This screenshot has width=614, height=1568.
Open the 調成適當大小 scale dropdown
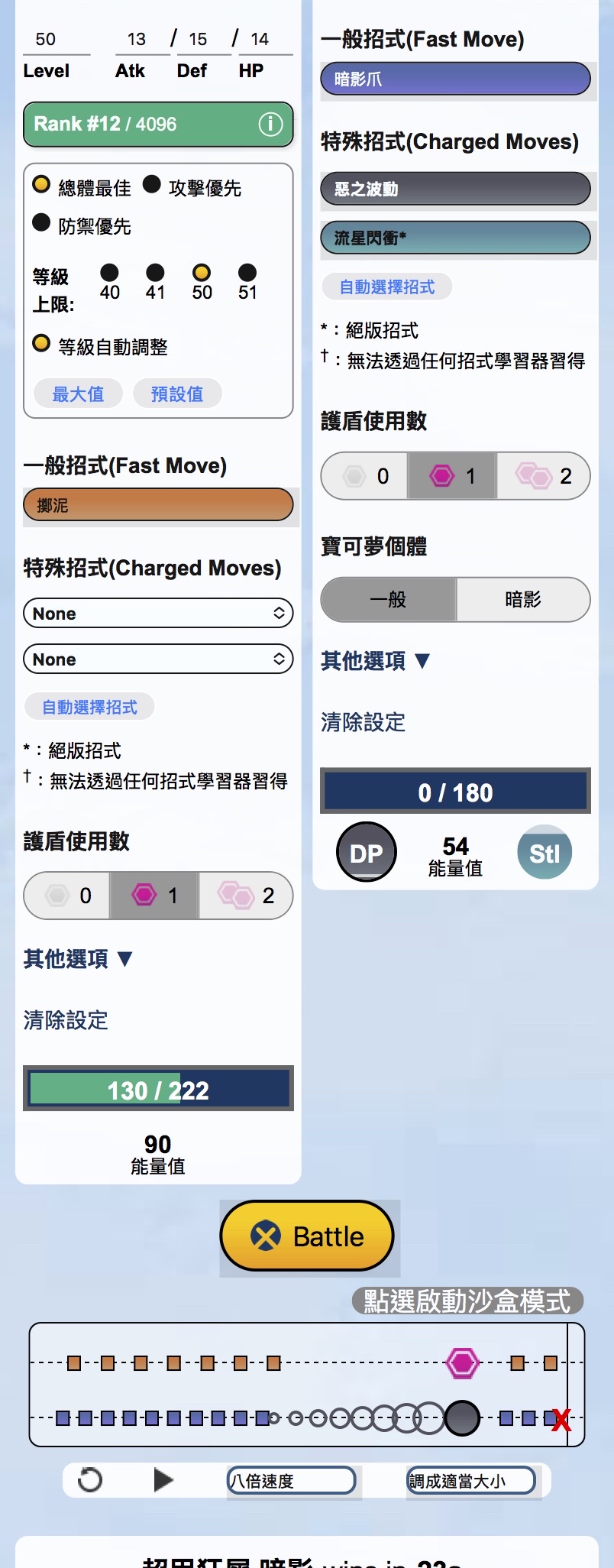pyautogui.click(x=471, y=1481)
